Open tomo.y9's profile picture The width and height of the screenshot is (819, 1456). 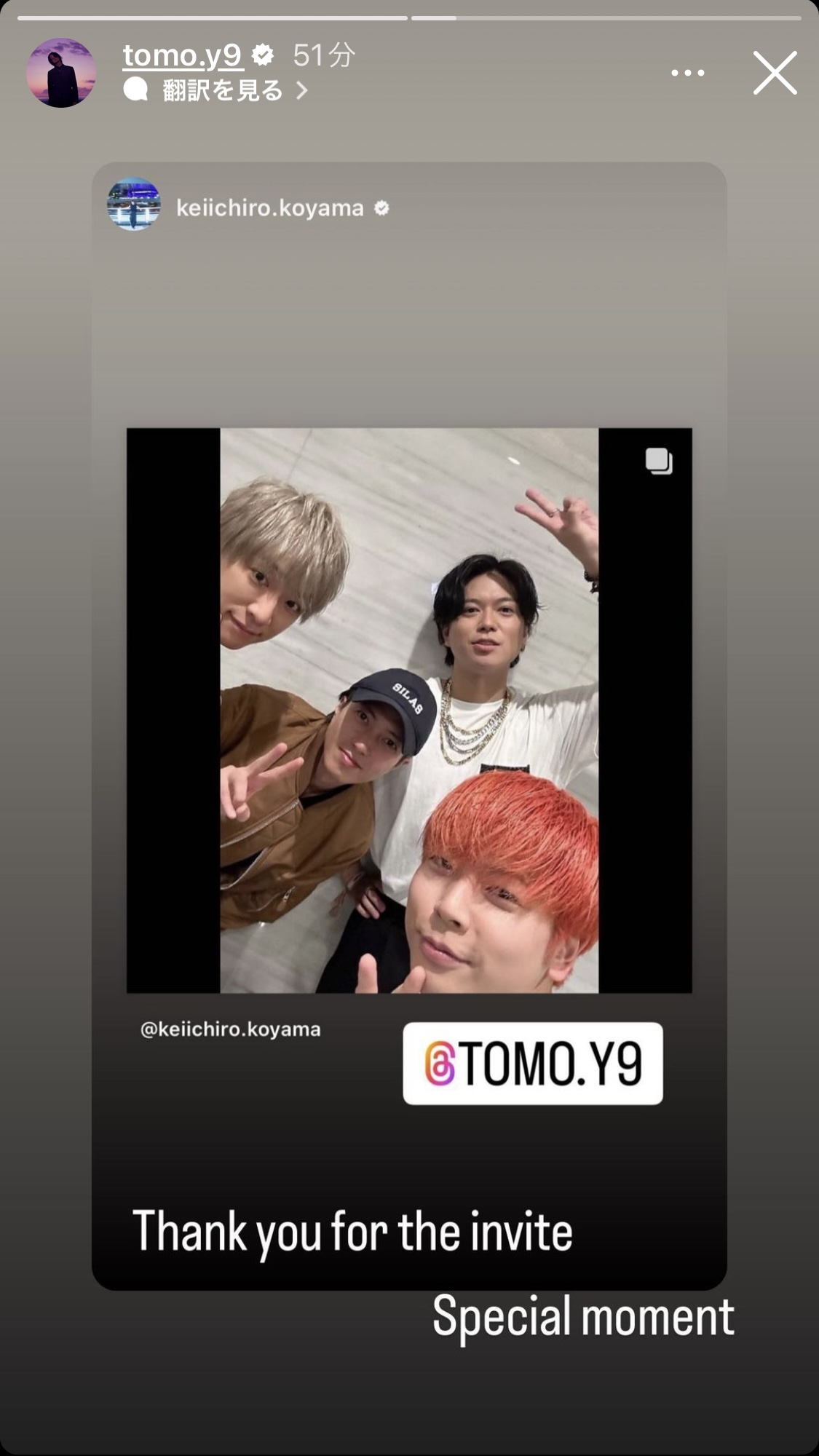[61, 73]
